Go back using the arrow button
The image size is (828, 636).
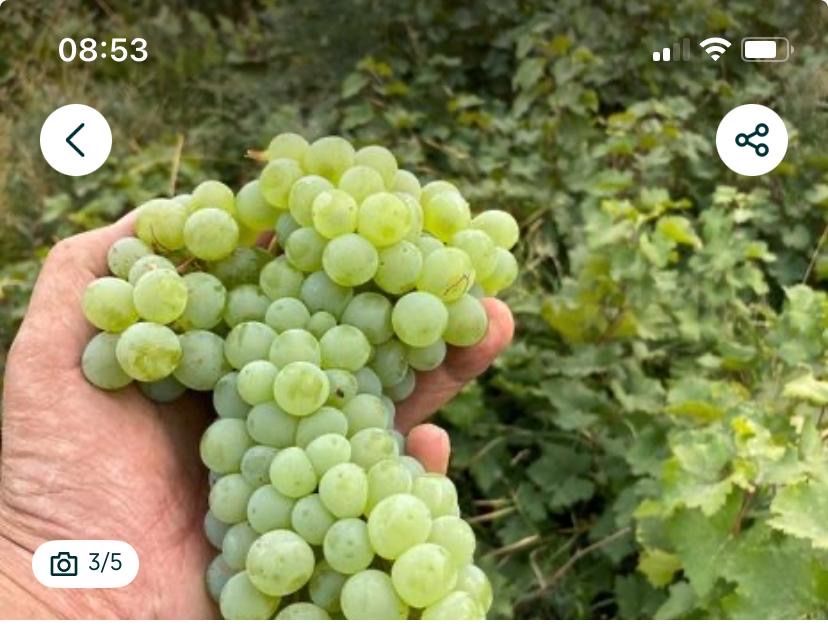76,140
